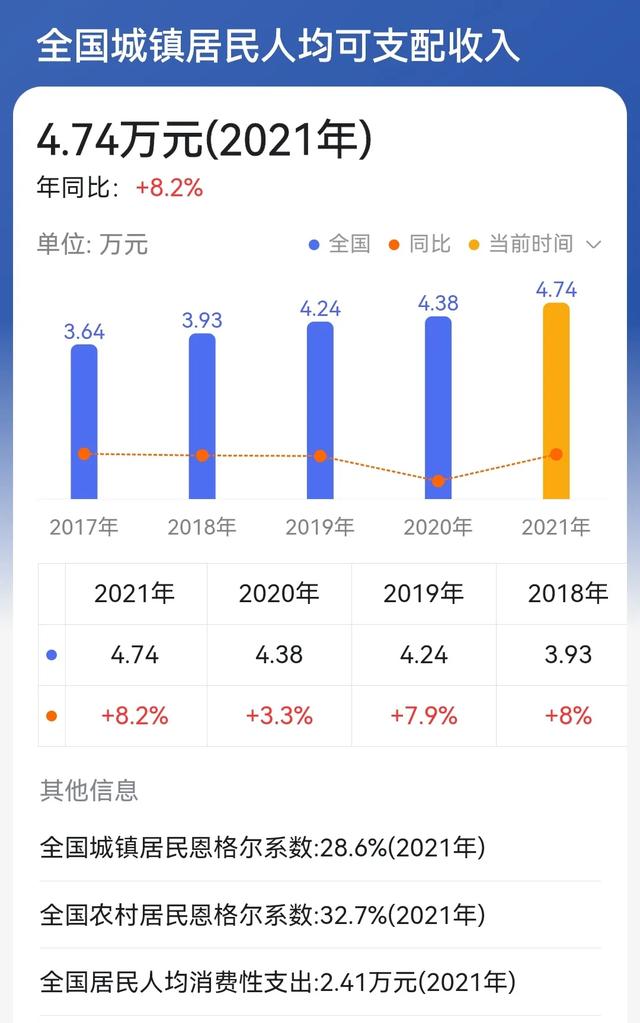The image size is (640, 1023).
Task: Toggle the 全国 legend series
Action: point(340,244)
